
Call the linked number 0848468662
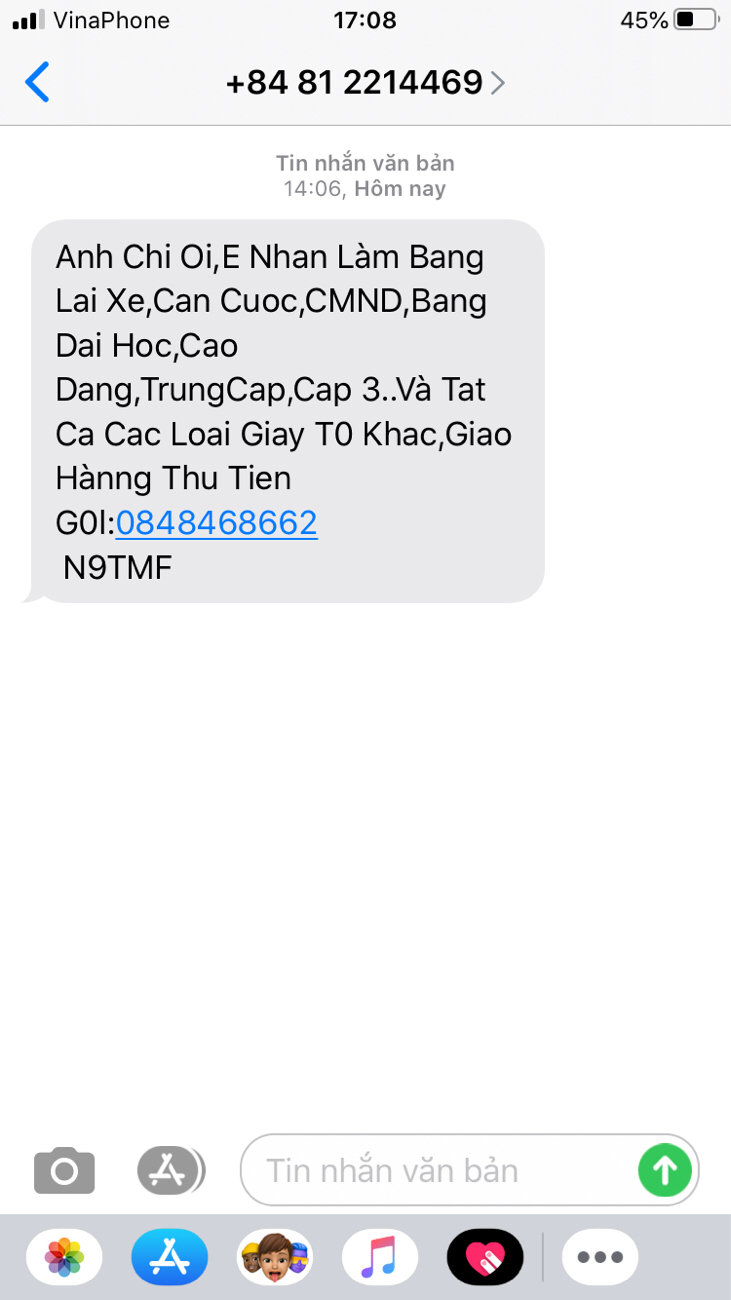click(217, 523)
